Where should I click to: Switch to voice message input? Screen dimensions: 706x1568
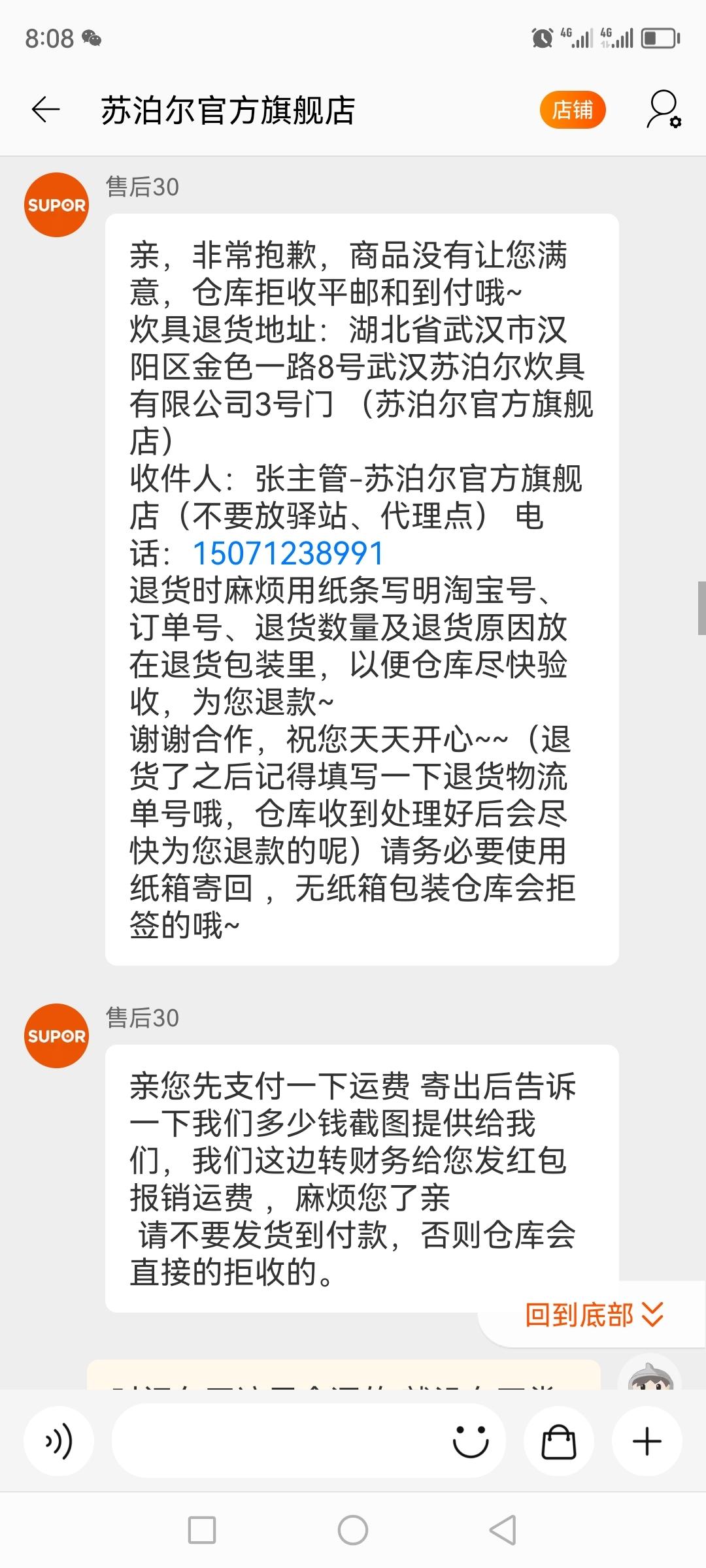click(x=59, y=1441)
